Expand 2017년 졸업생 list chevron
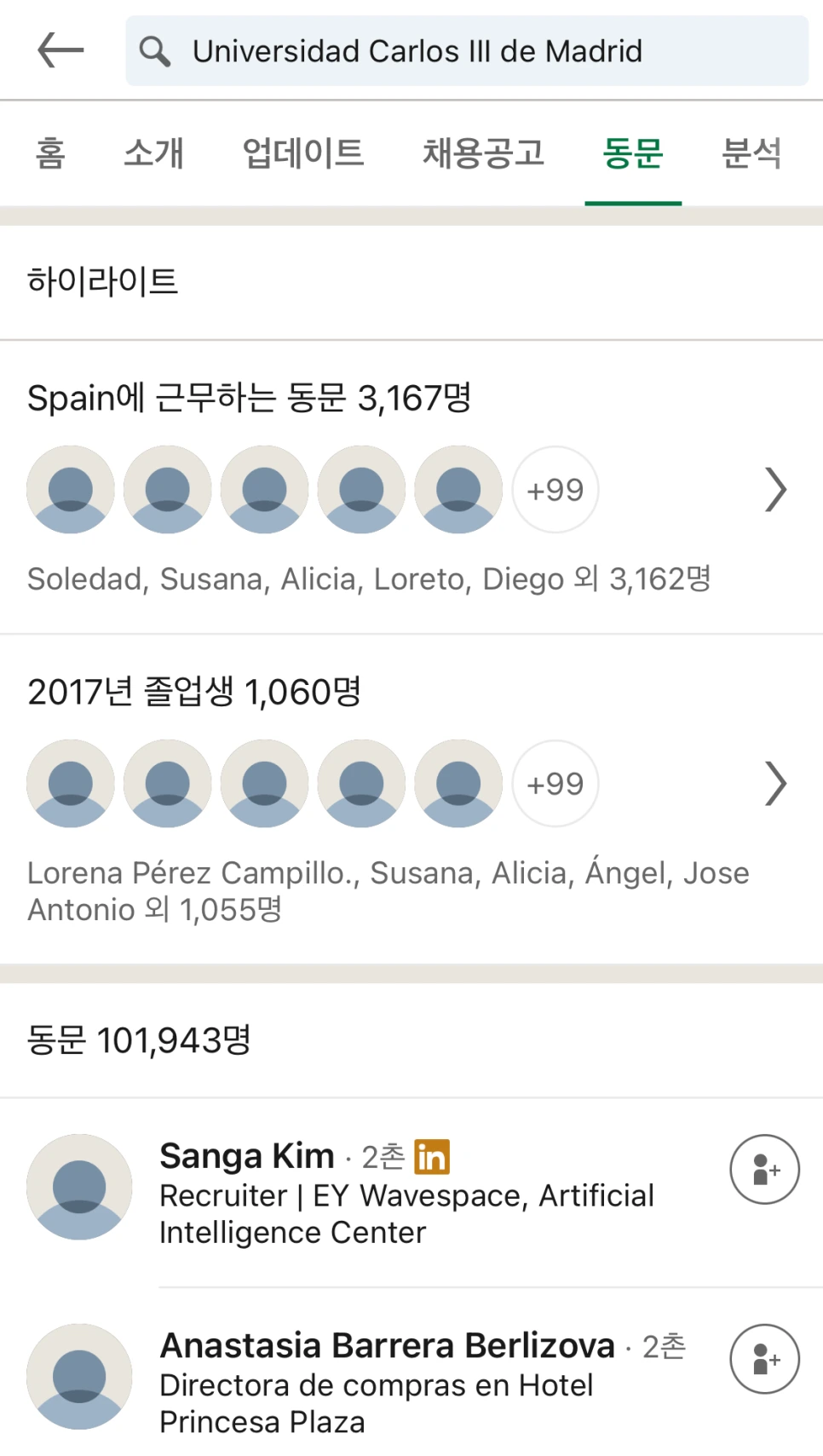The width and height of the screenshot is (823, 1456). tap(774, 784)
